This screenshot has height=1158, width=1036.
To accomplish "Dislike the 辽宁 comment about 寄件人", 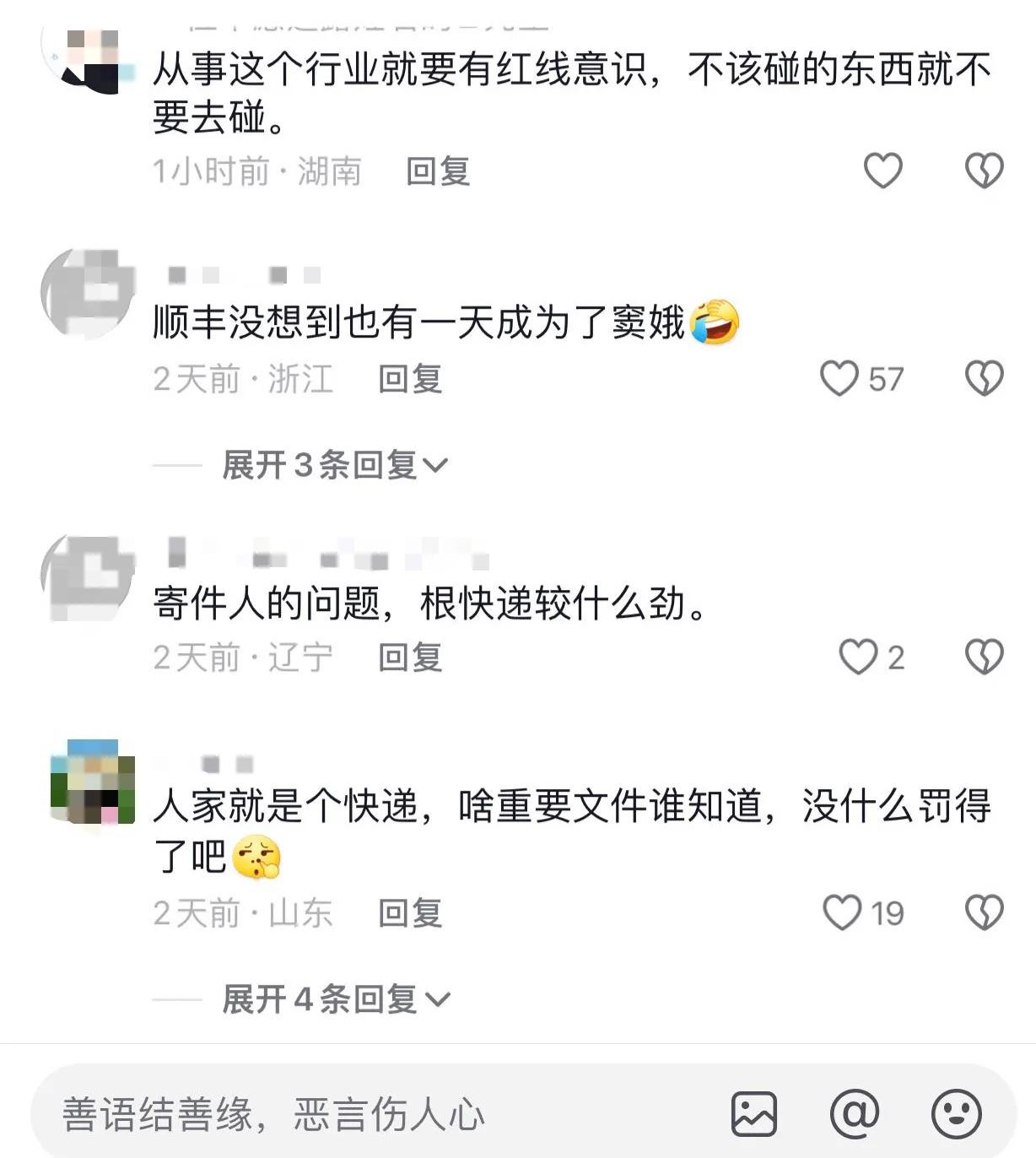I will pos(984,657).
